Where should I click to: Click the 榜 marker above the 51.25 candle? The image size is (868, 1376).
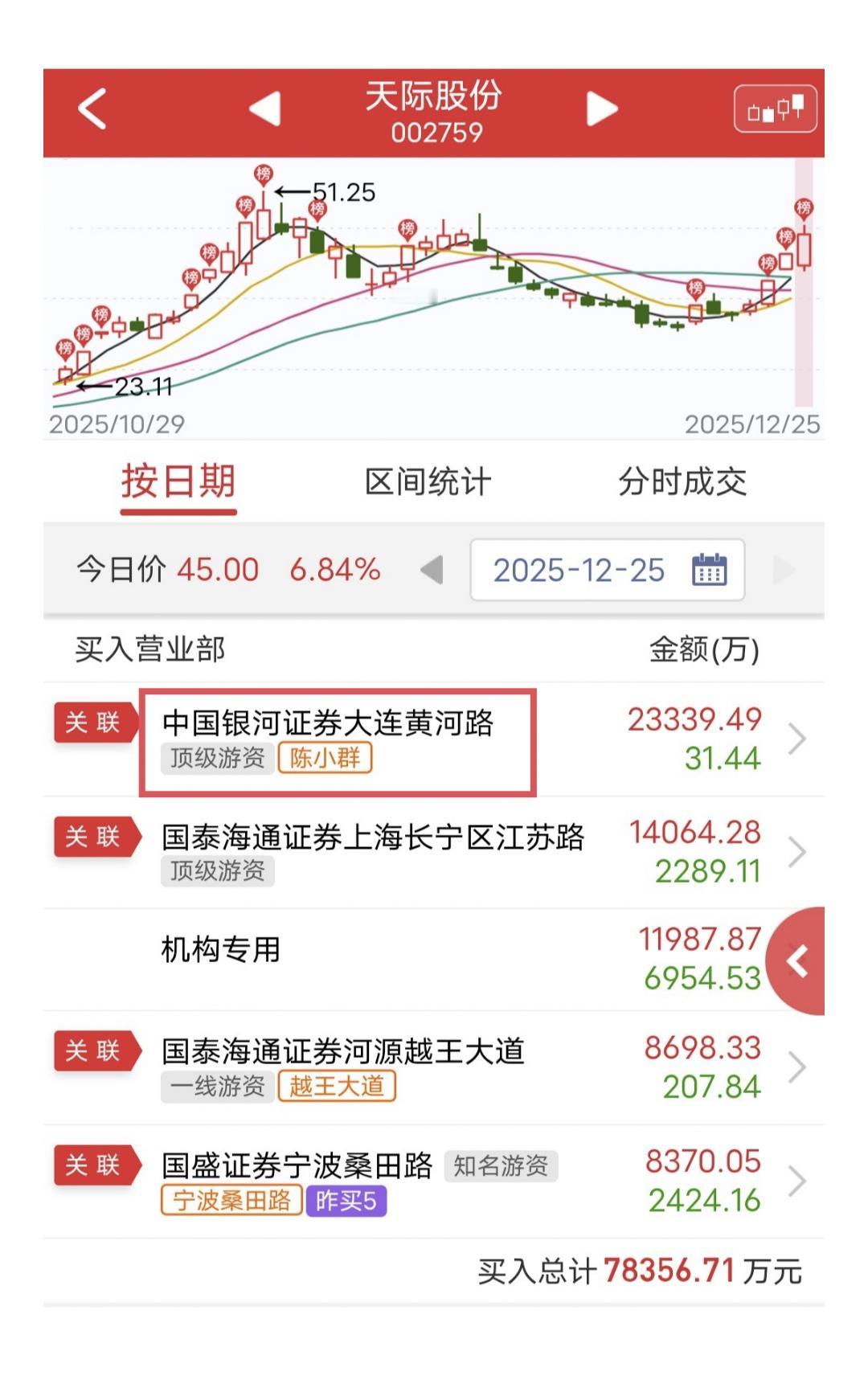click(x=263, y=175)
